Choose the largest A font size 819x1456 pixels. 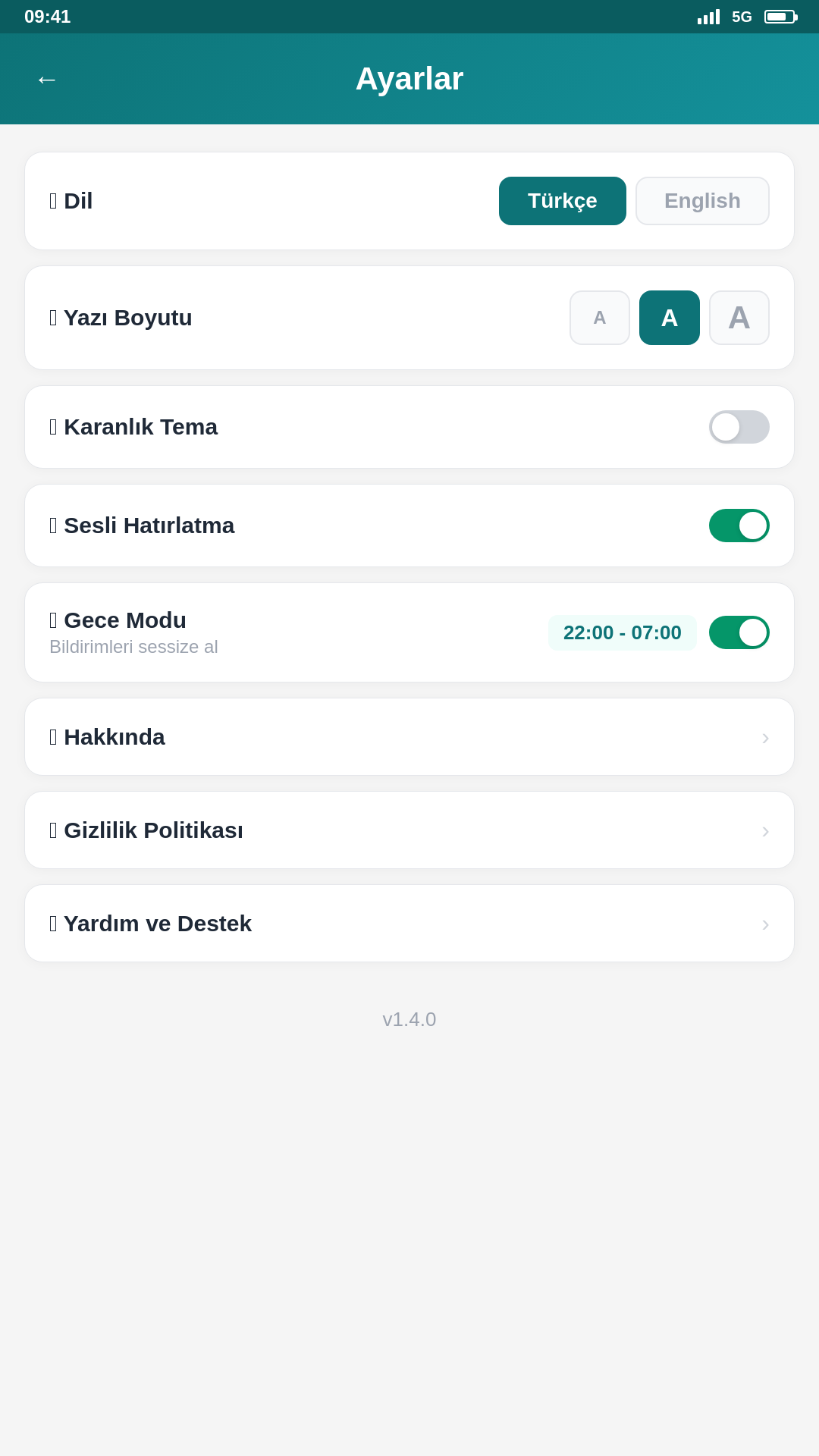pyautogui.click(x=739, y=318)
